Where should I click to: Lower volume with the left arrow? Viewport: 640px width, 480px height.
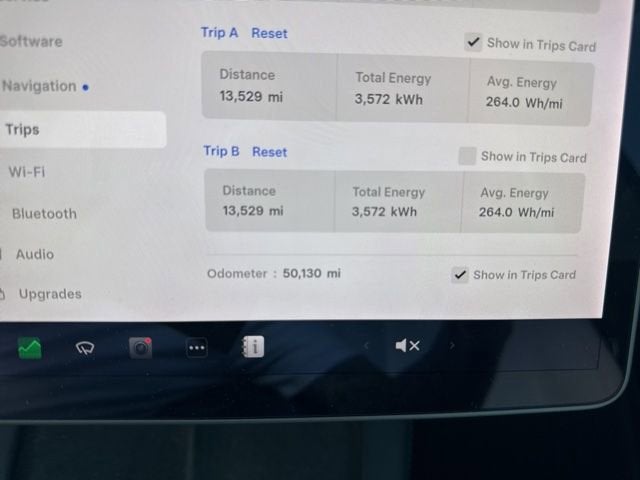[366, 346]
